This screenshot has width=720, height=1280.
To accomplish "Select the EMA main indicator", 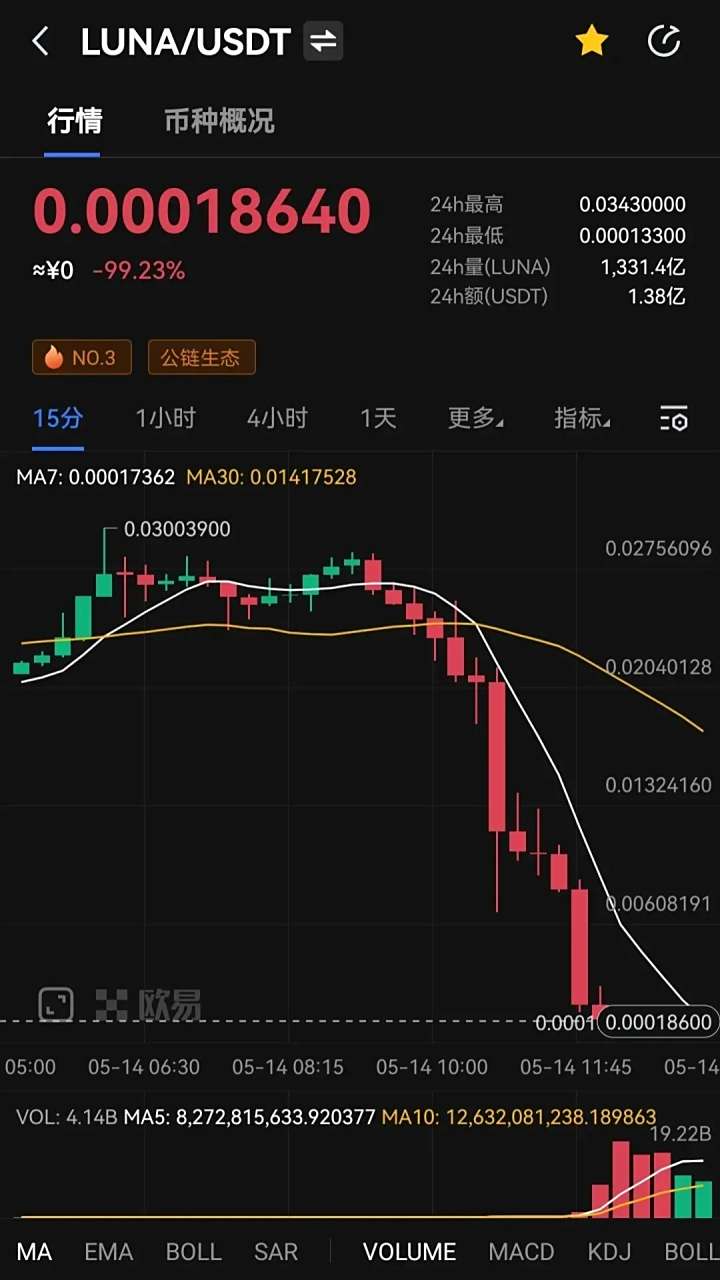I will 109,1251.
